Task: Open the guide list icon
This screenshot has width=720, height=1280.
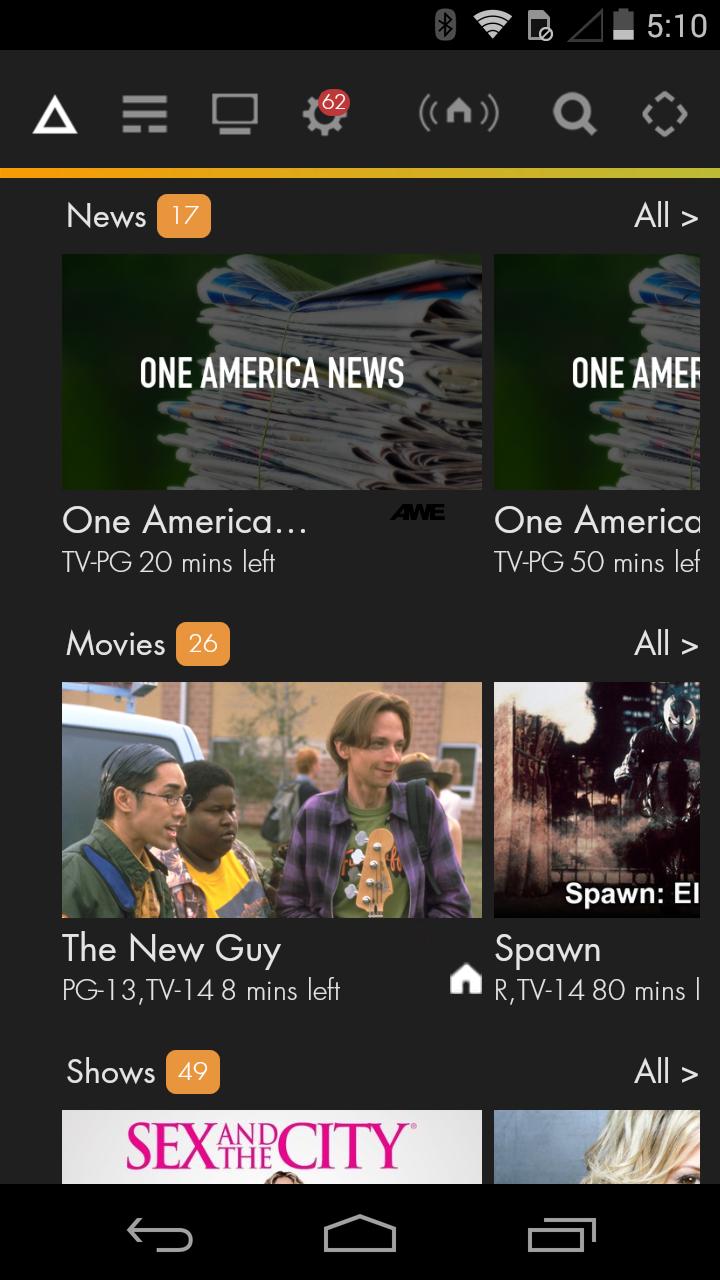Action: click(145, 115)
